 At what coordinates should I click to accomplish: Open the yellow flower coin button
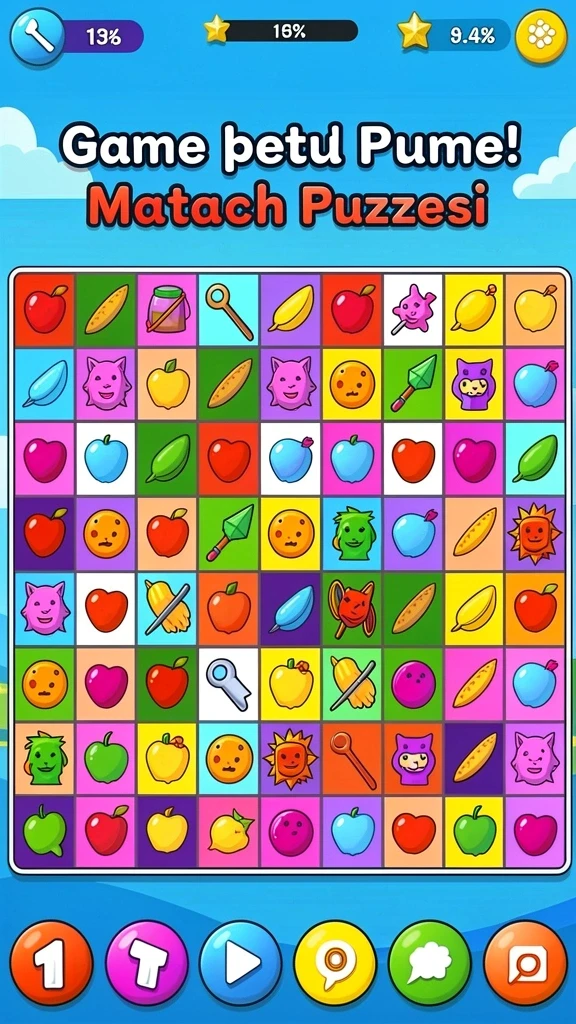click(541, 36)
